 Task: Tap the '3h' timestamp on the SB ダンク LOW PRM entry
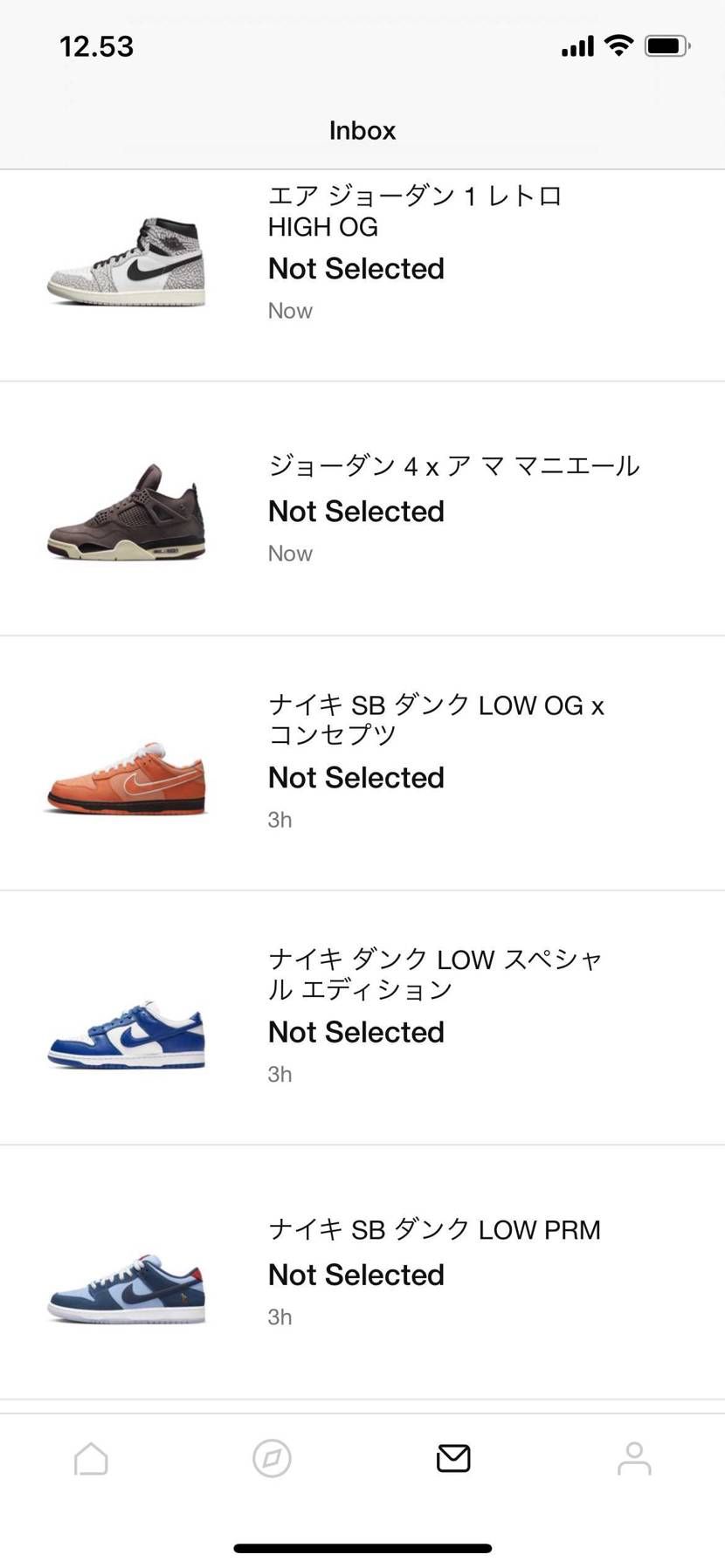pyautogui.click(x=280, y=1317)
